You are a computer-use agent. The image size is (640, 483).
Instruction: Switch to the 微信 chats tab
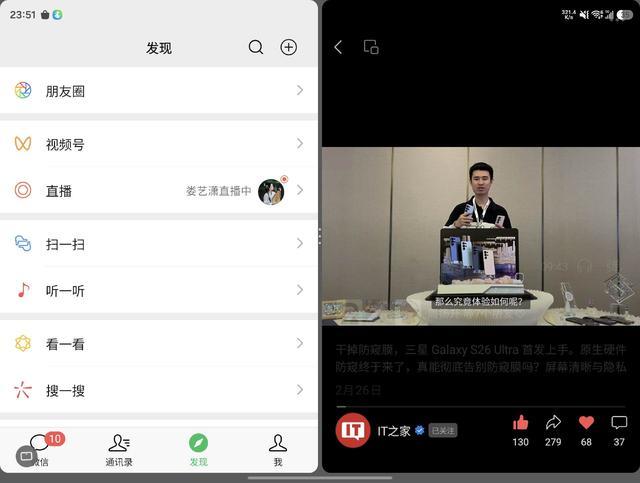coord(40,450)
